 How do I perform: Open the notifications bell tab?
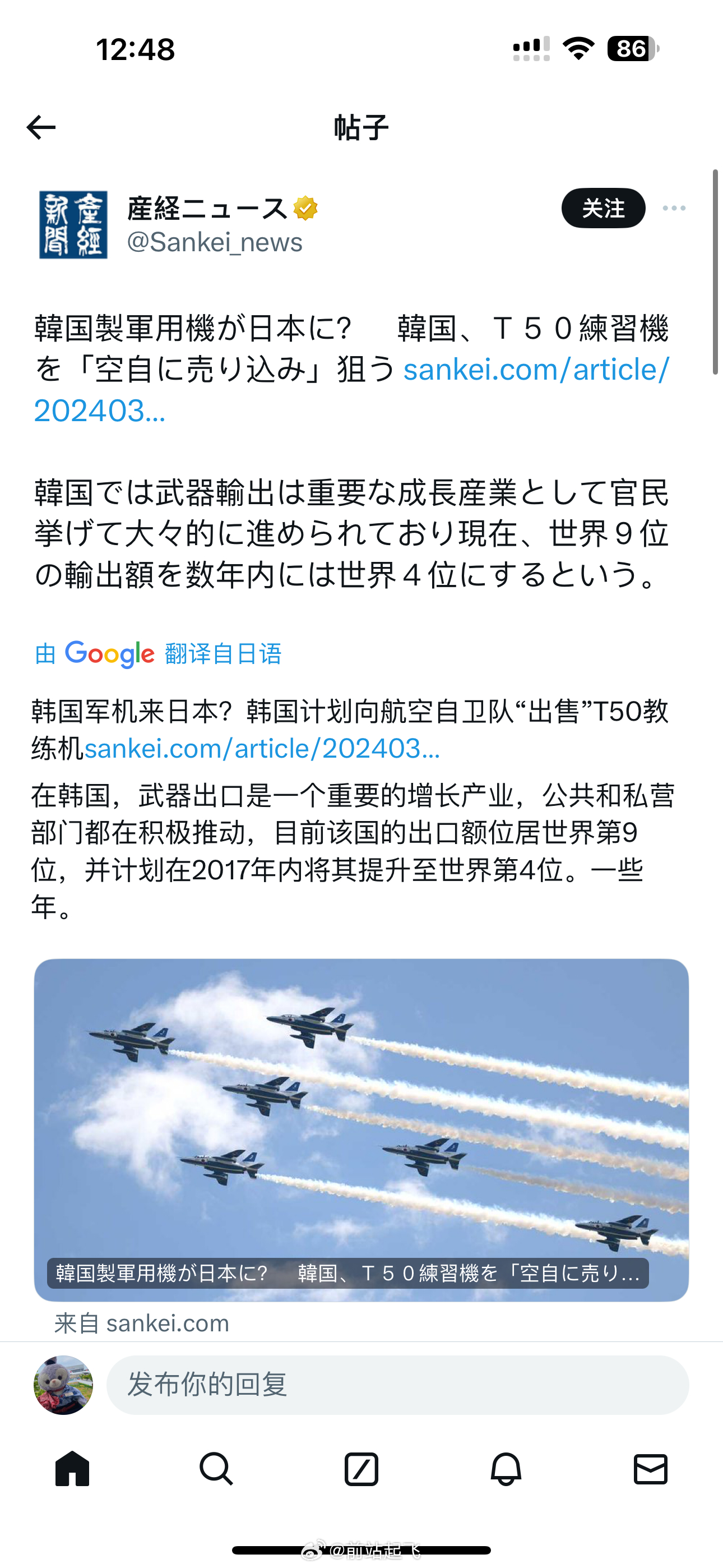[506, 1469]
